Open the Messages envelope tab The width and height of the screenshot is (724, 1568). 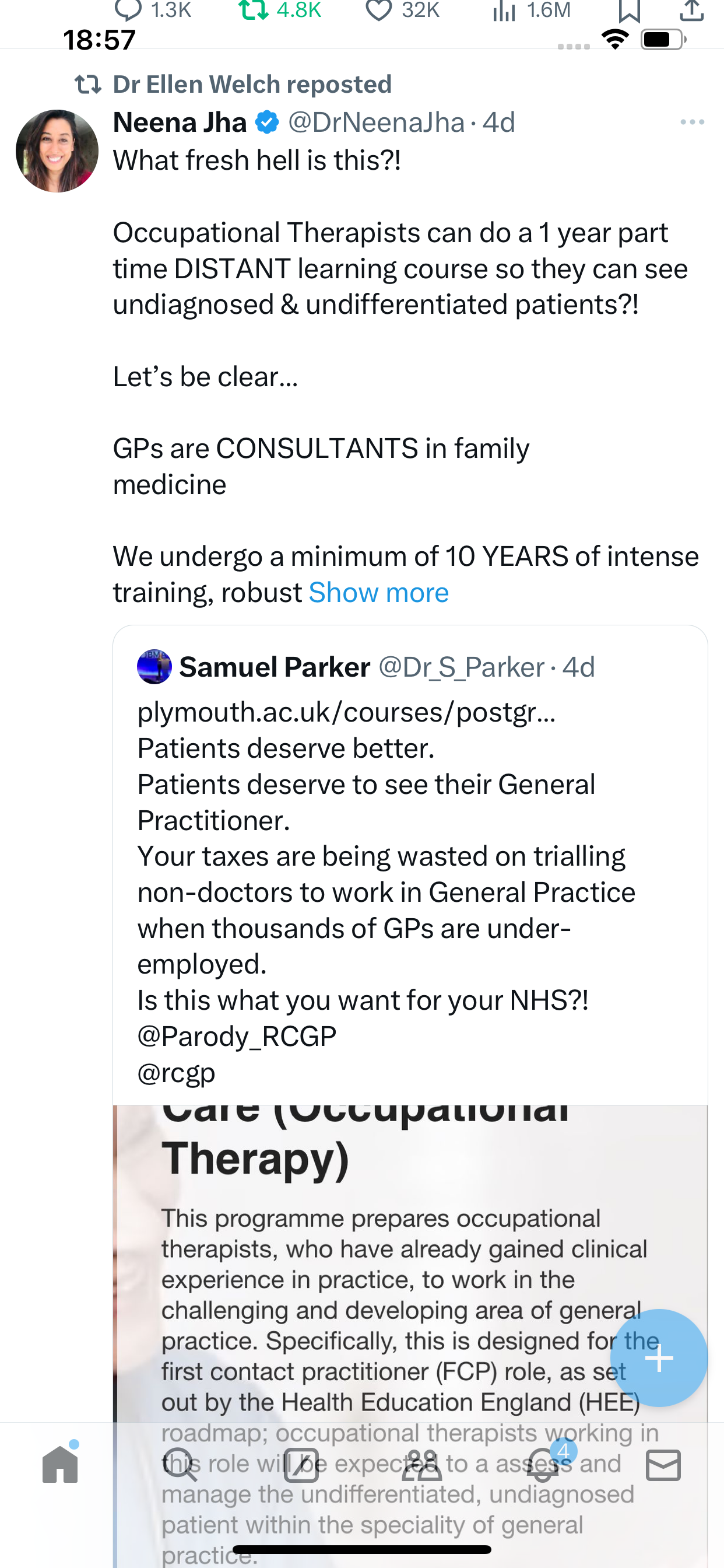click(663, 1465)
